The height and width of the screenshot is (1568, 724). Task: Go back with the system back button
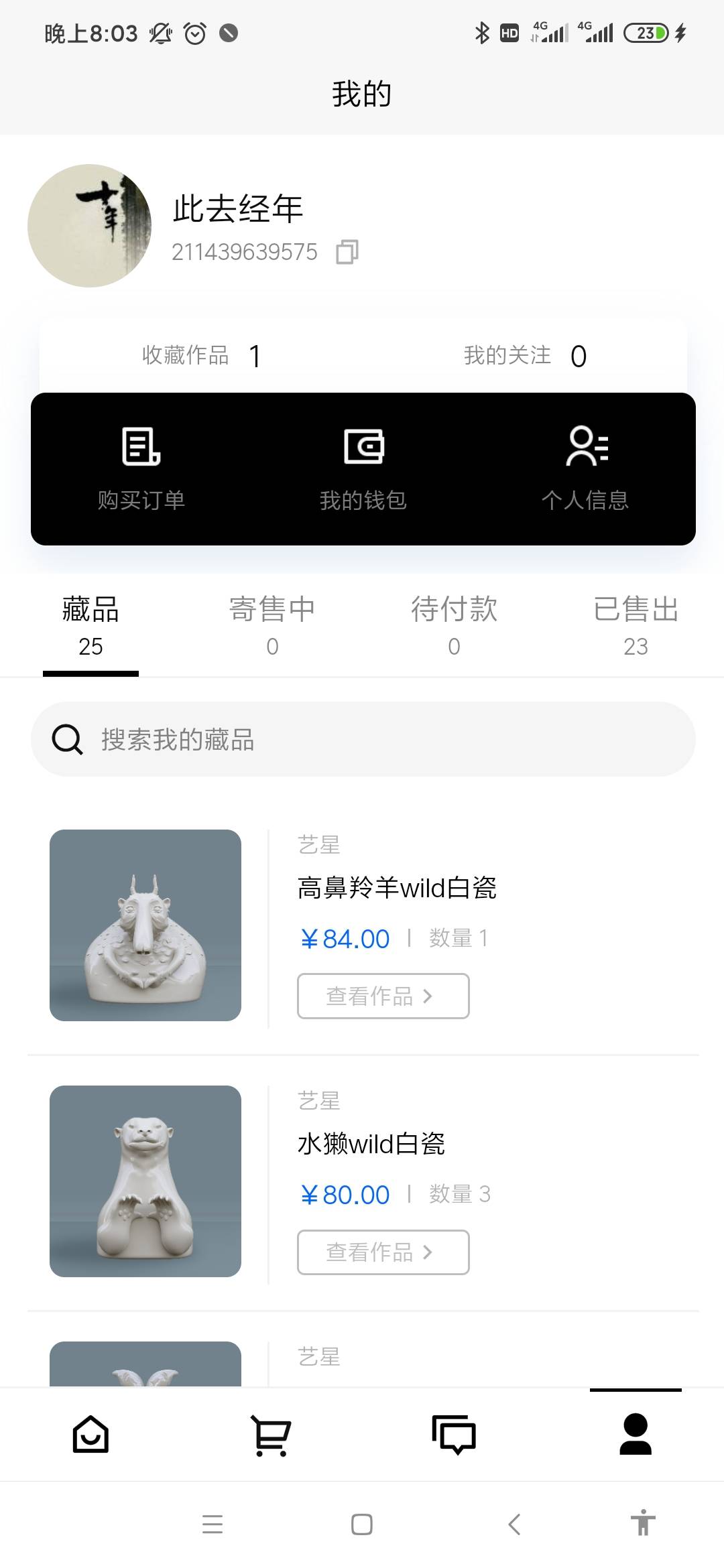514,1524
